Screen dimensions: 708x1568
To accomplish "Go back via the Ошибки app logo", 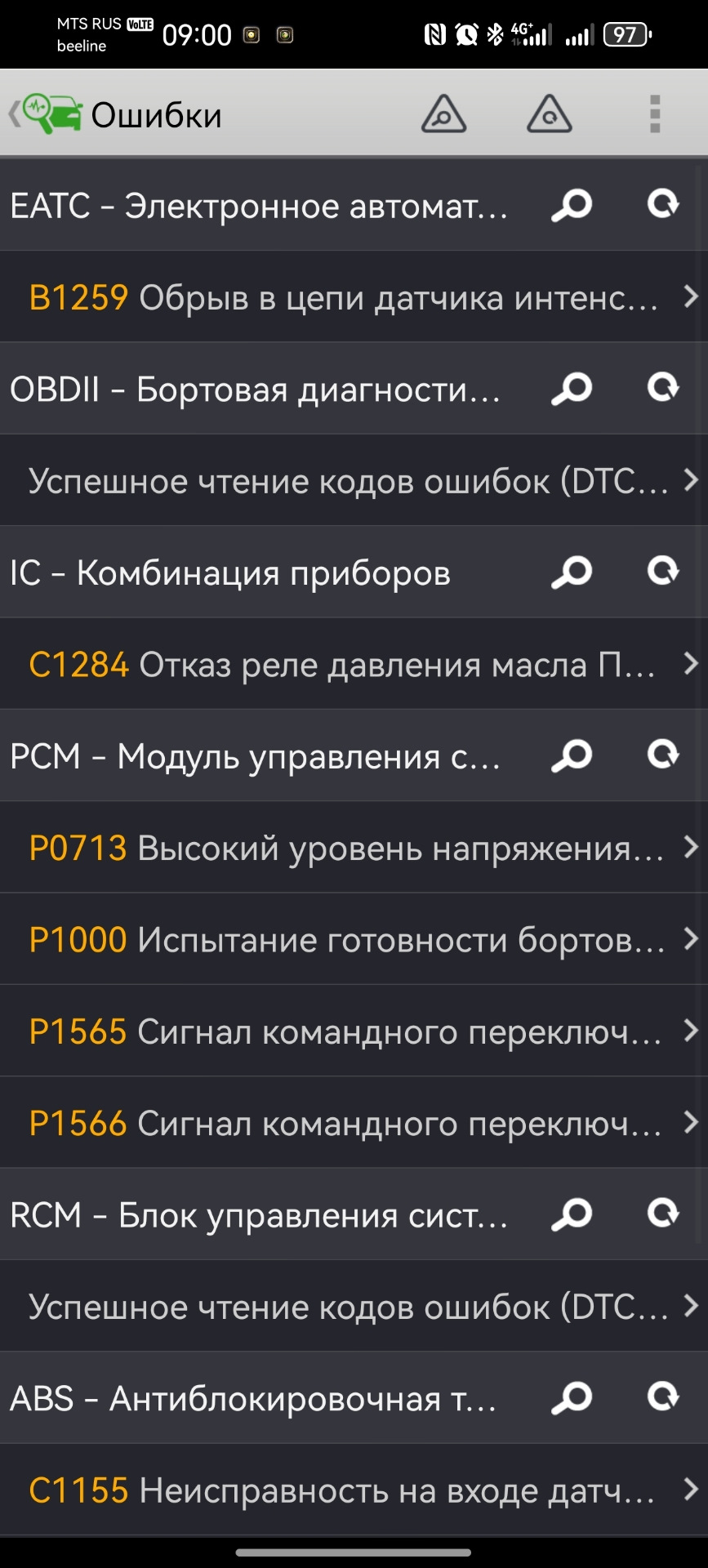I will [x=49, y=114].
